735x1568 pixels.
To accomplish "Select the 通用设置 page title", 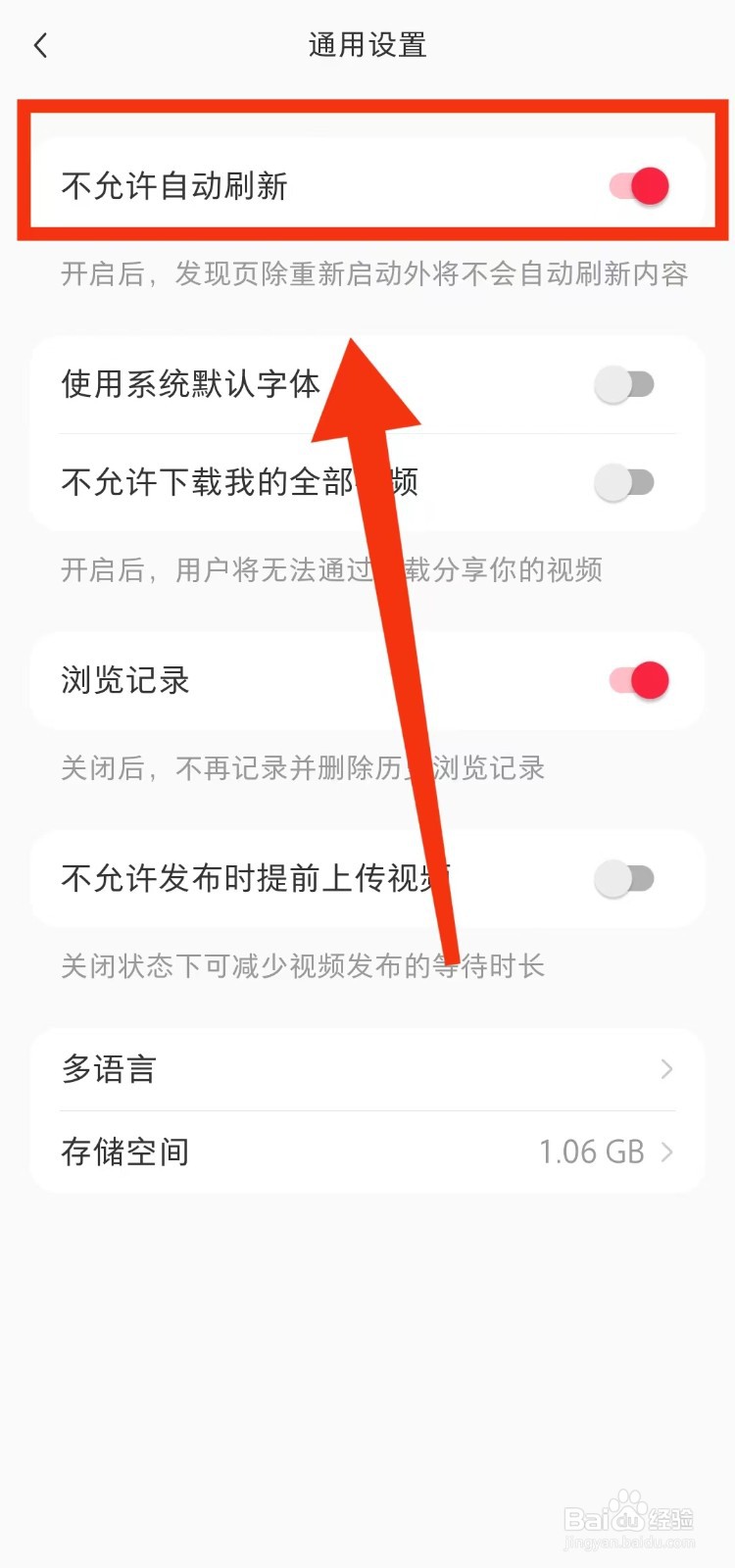I will (367, 45).
